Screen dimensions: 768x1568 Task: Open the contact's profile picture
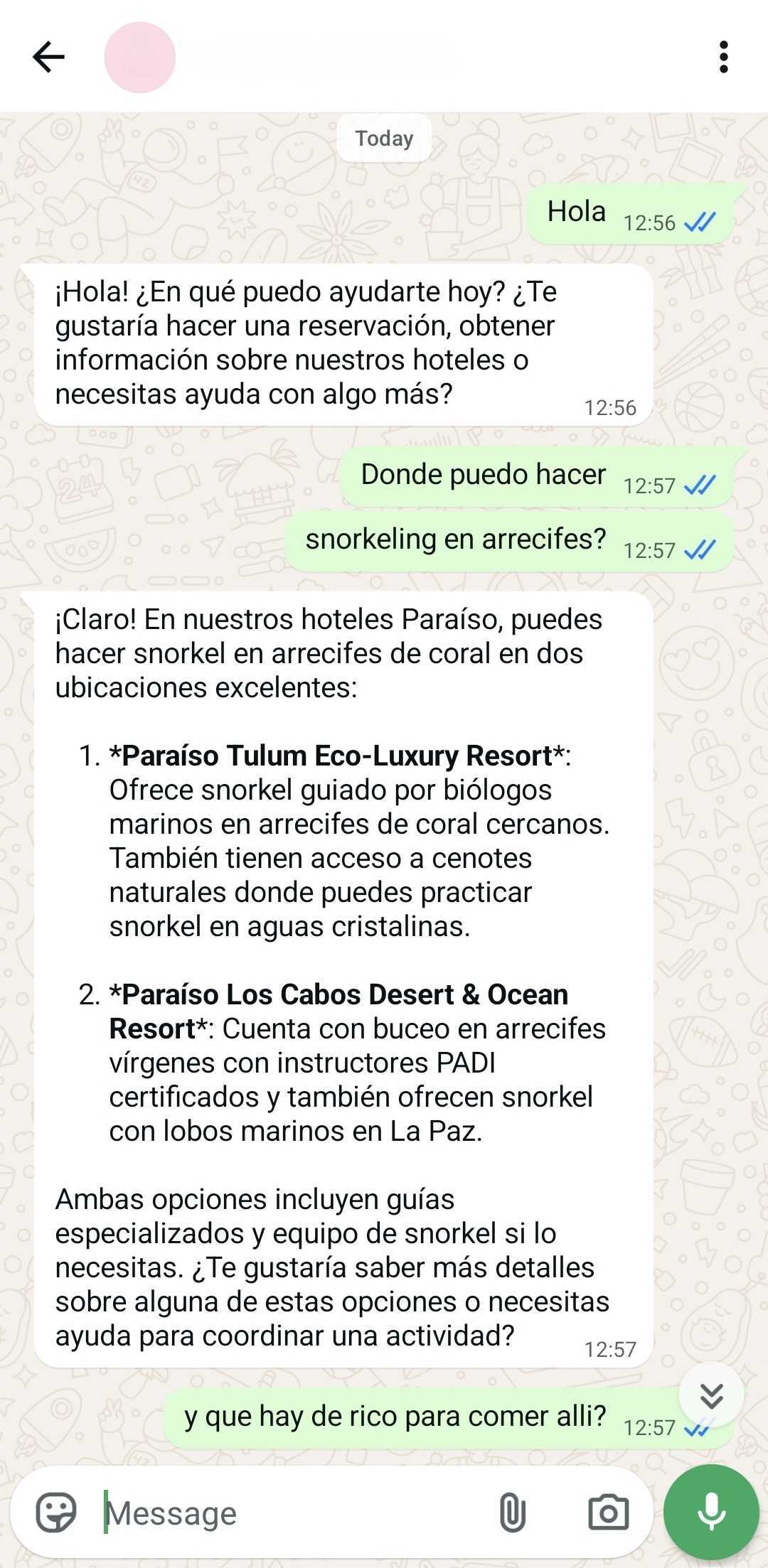(x=140, y=58)
